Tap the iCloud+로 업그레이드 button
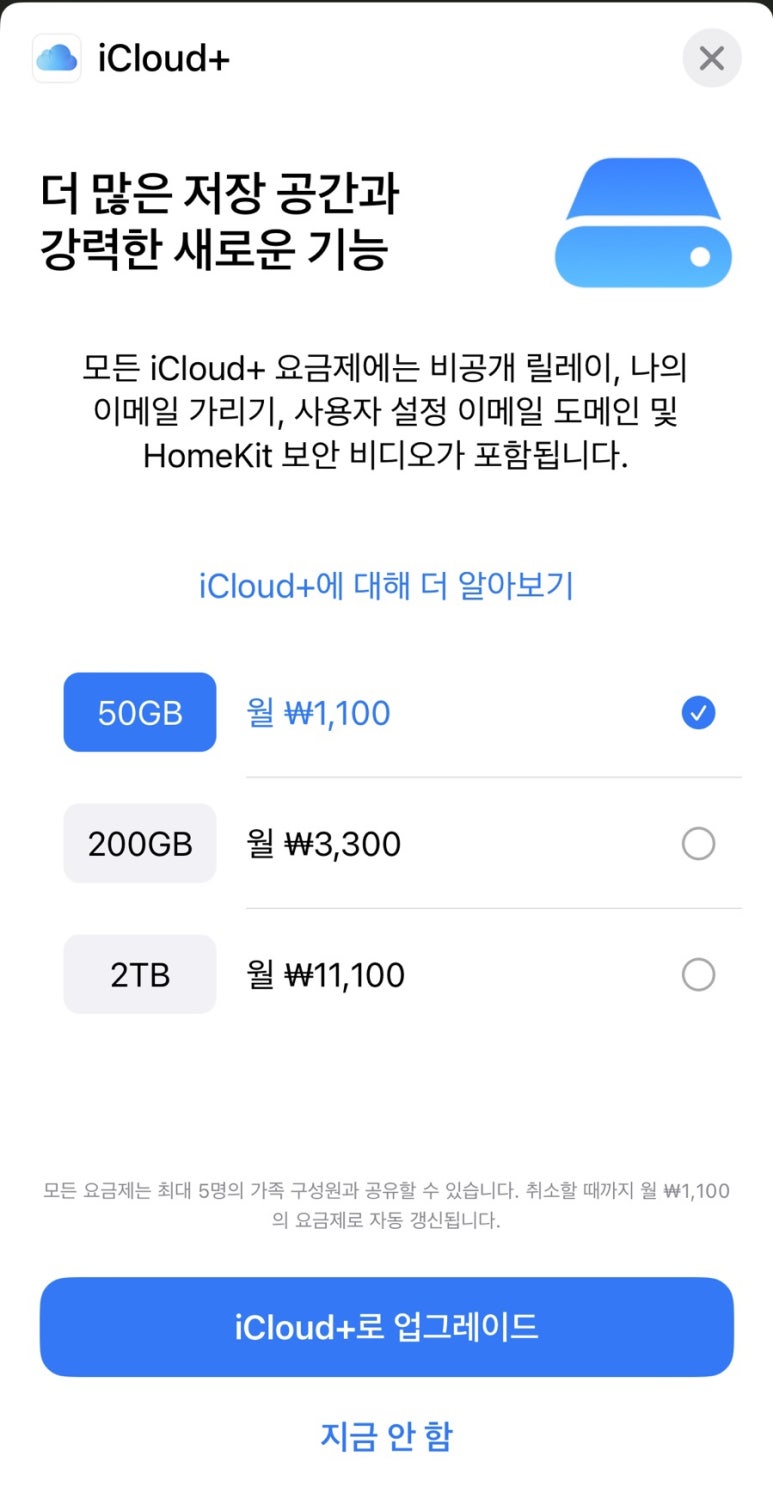Viewport: 773px width, 1493px height. pyautogui.click(x=387, y=1327)
